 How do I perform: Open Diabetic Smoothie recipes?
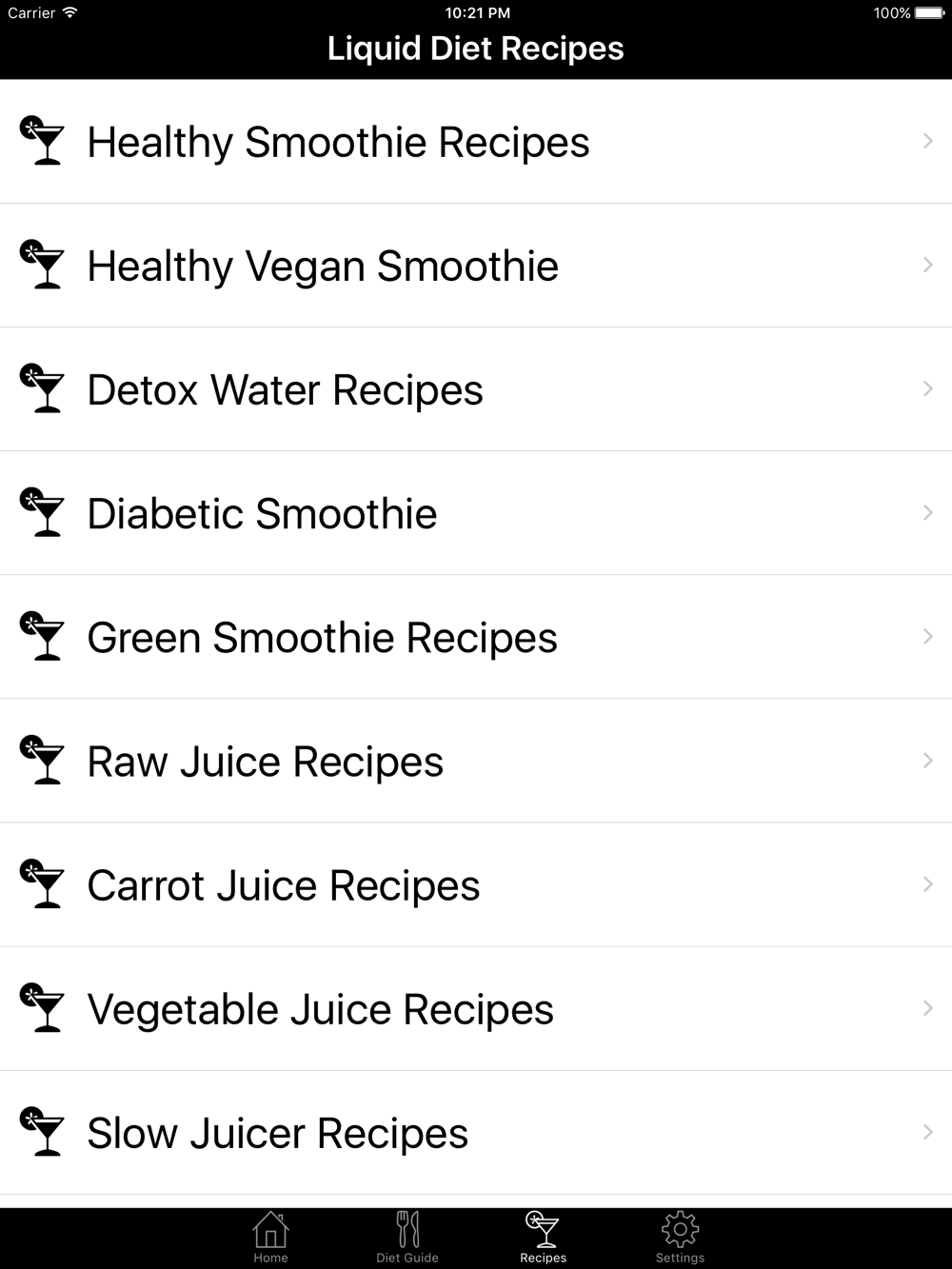click(x=476, y=513)
